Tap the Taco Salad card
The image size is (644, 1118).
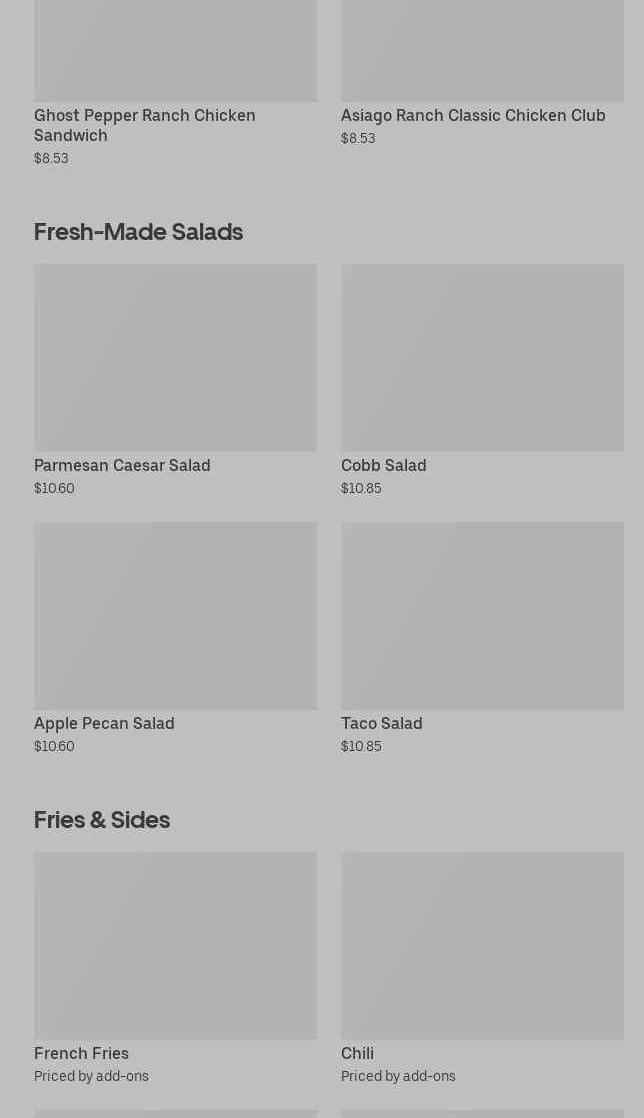[x=482, y=638]
